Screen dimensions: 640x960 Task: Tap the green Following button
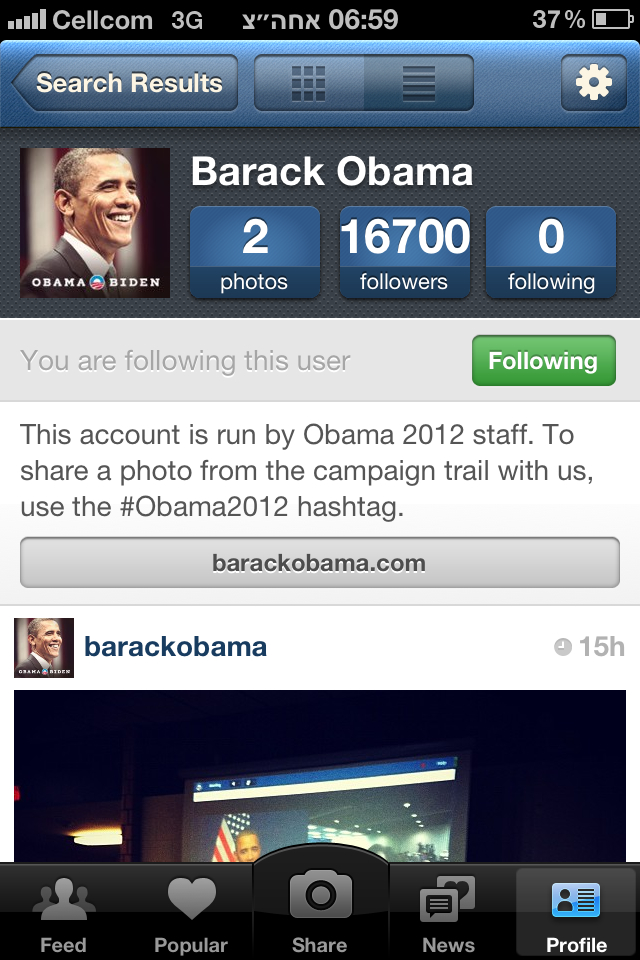coord(543,361)
